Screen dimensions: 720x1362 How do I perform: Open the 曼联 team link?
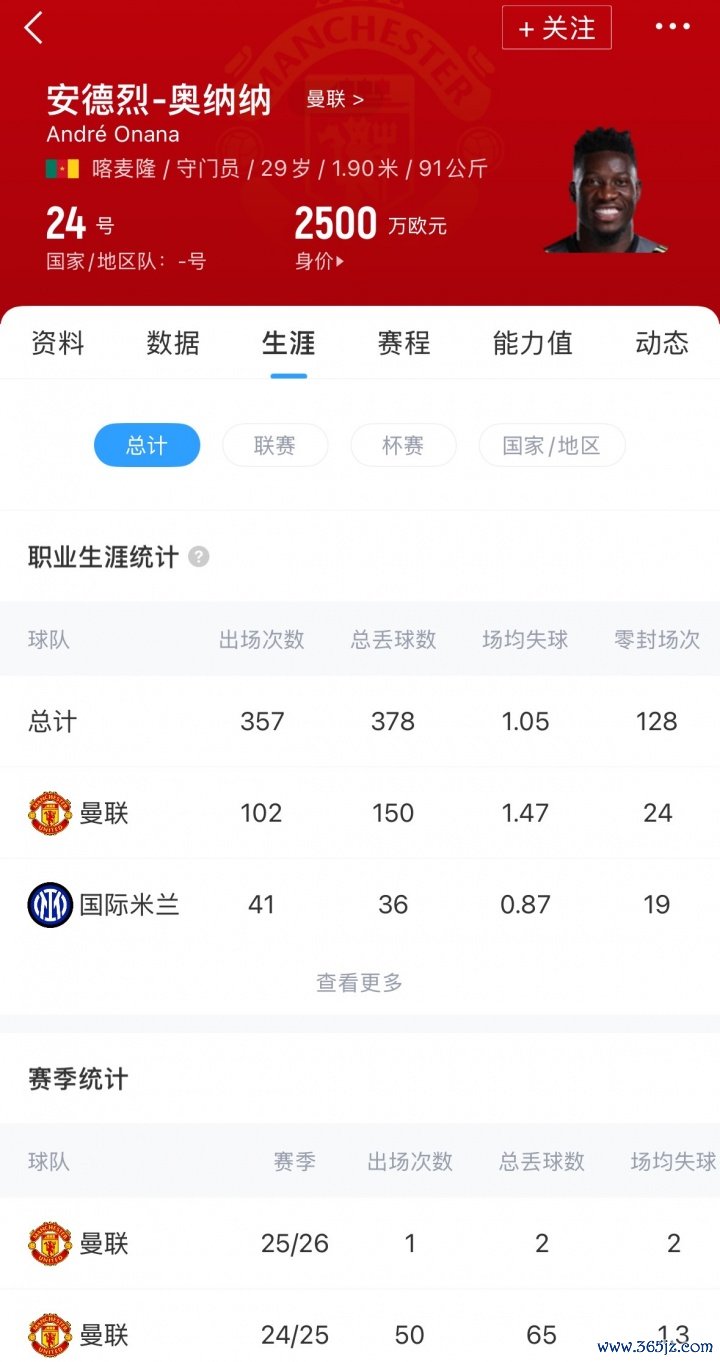(335, 99)
